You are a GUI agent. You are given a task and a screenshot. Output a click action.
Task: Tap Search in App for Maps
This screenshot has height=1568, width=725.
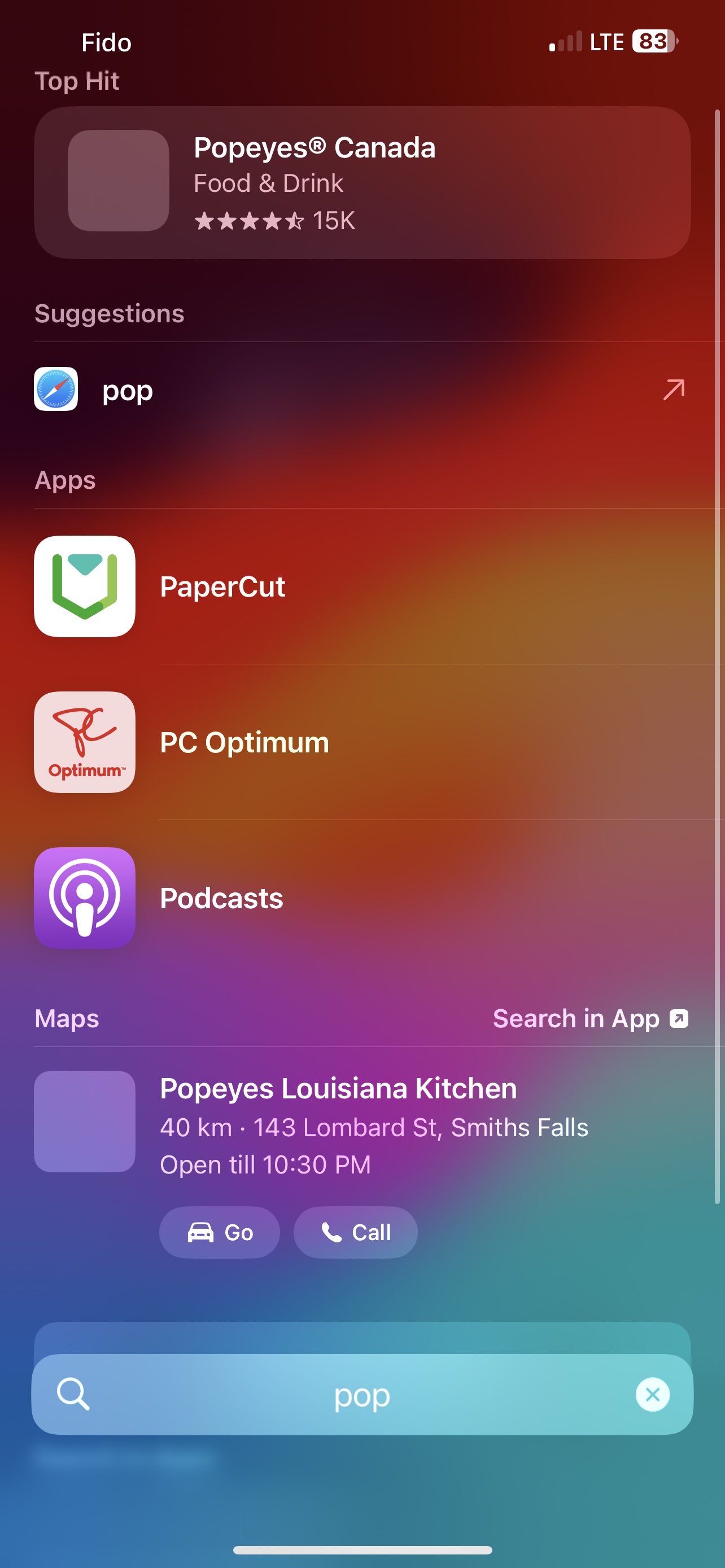tap(589, 1019)
